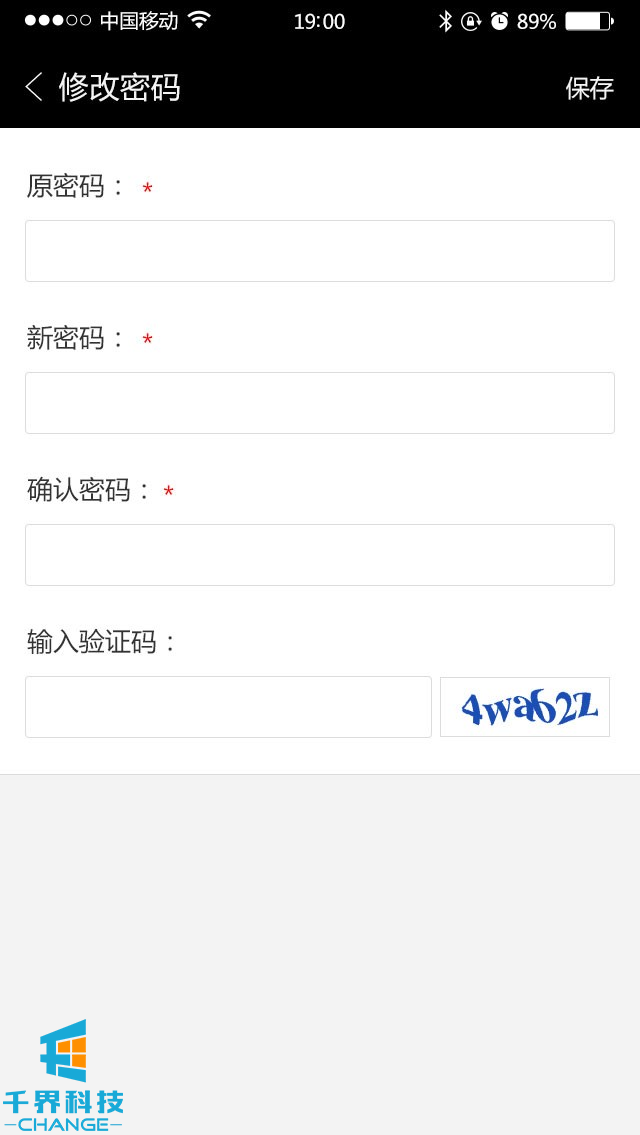Select the 新密码 text field

[320, 403]
